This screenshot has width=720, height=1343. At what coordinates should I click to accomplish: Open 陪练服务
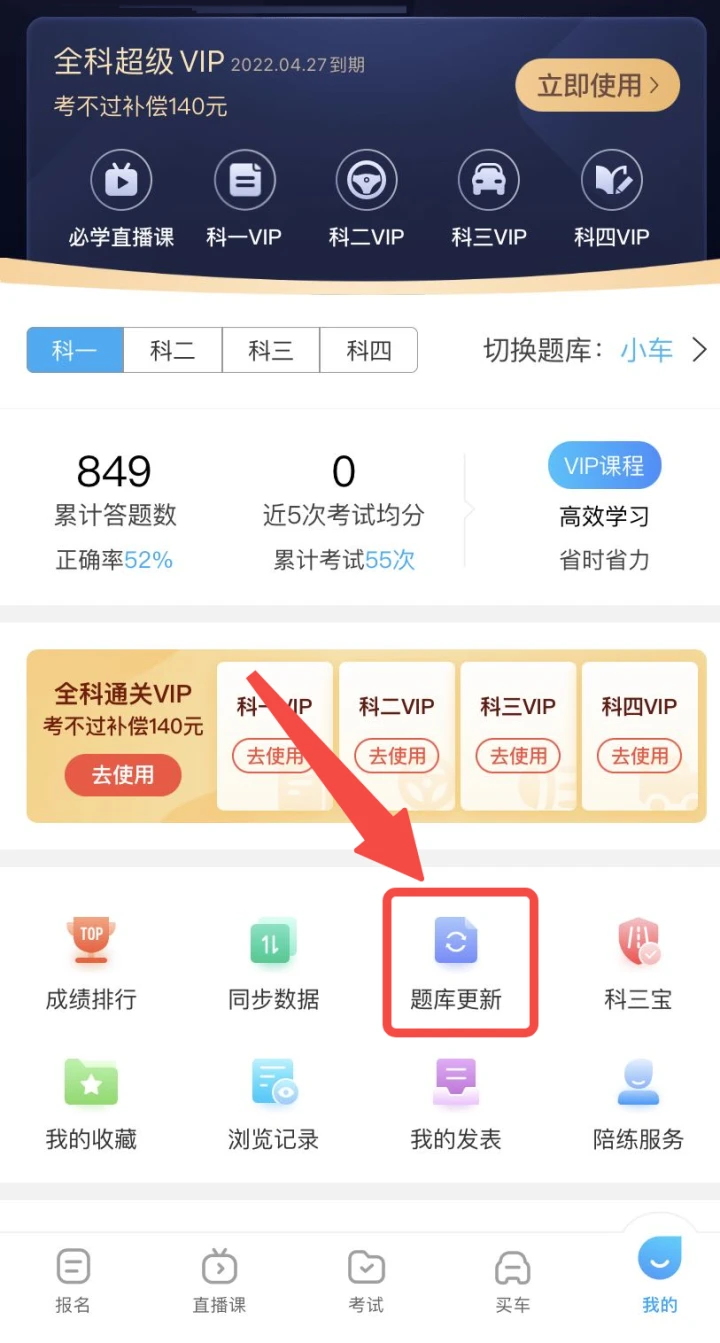[x=638, y=1103]
